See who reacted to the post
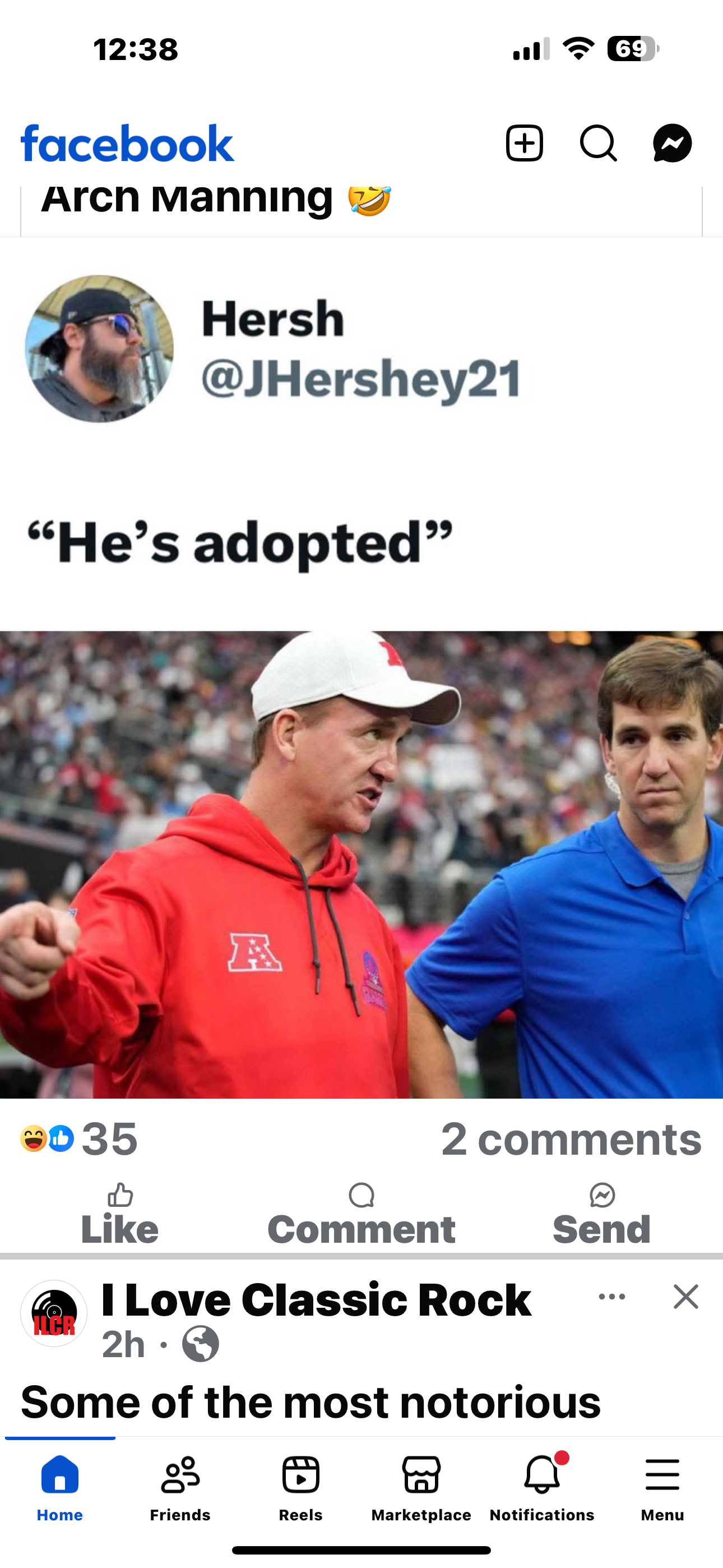This screenshot has width=723, height=1568. pos(79,1139)
